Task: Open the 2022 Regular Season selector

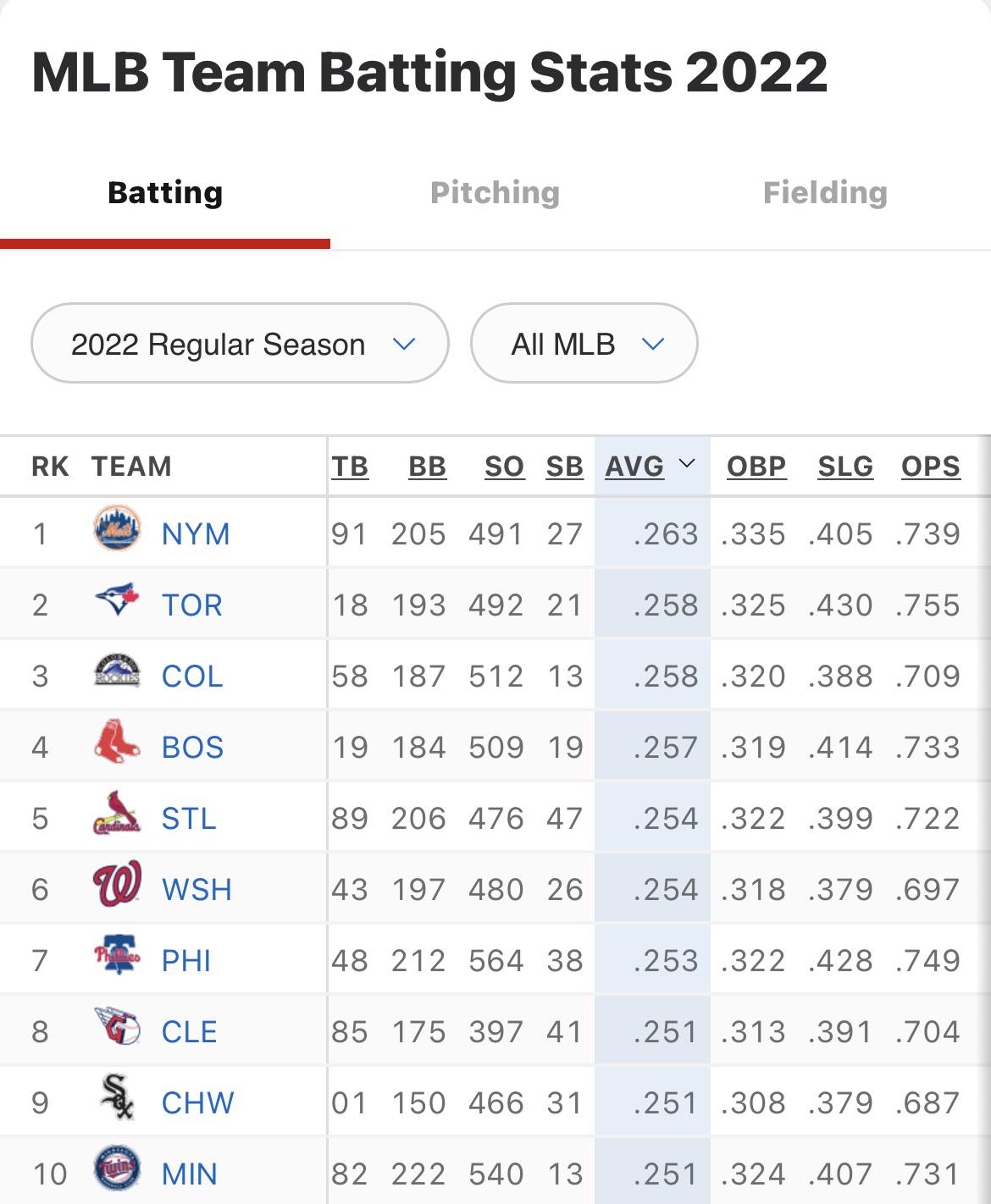Action: coord(239,344)
